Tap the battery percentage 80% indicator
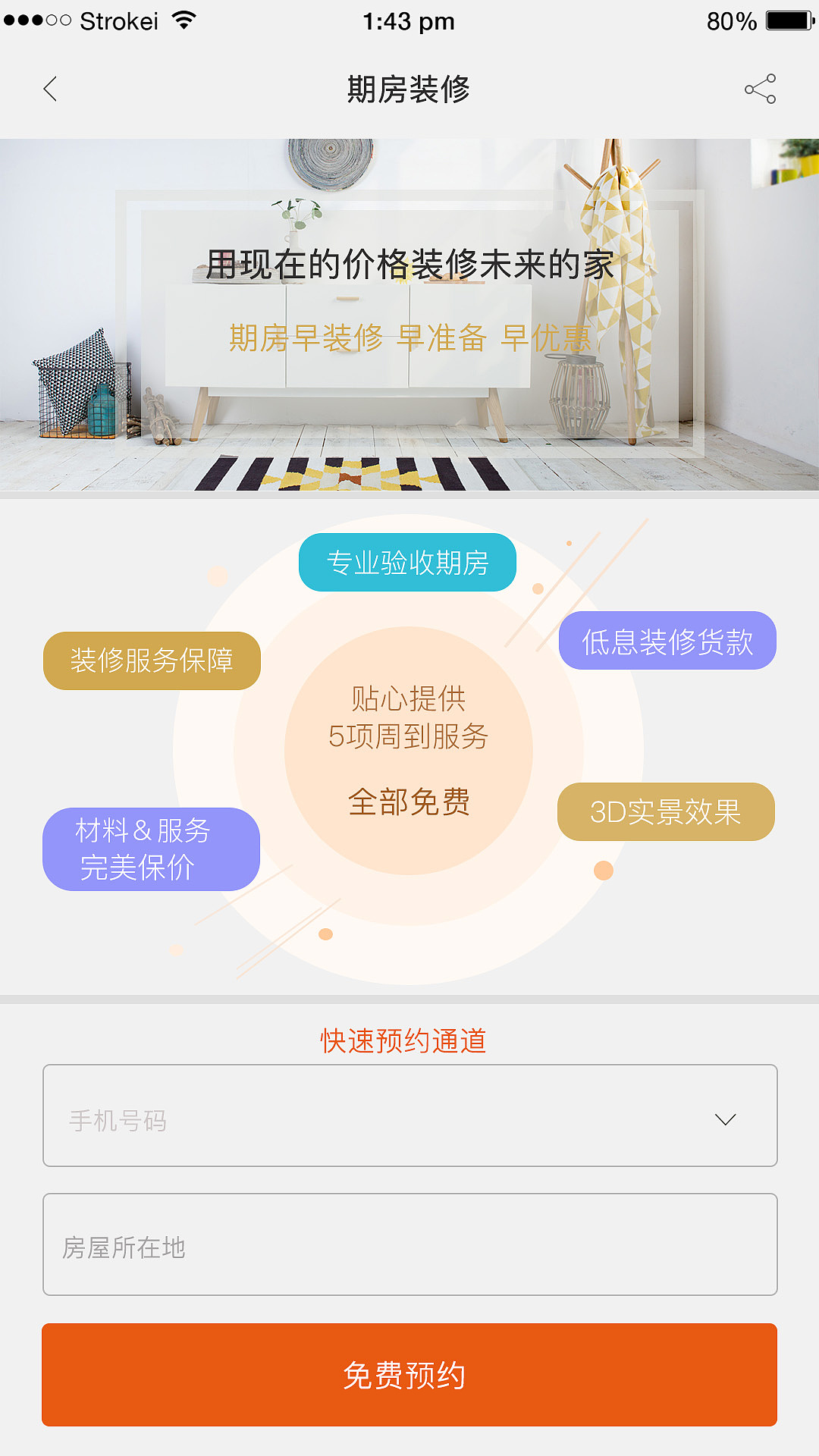The height and width of the screenshot is (1456, 819). 733,21
